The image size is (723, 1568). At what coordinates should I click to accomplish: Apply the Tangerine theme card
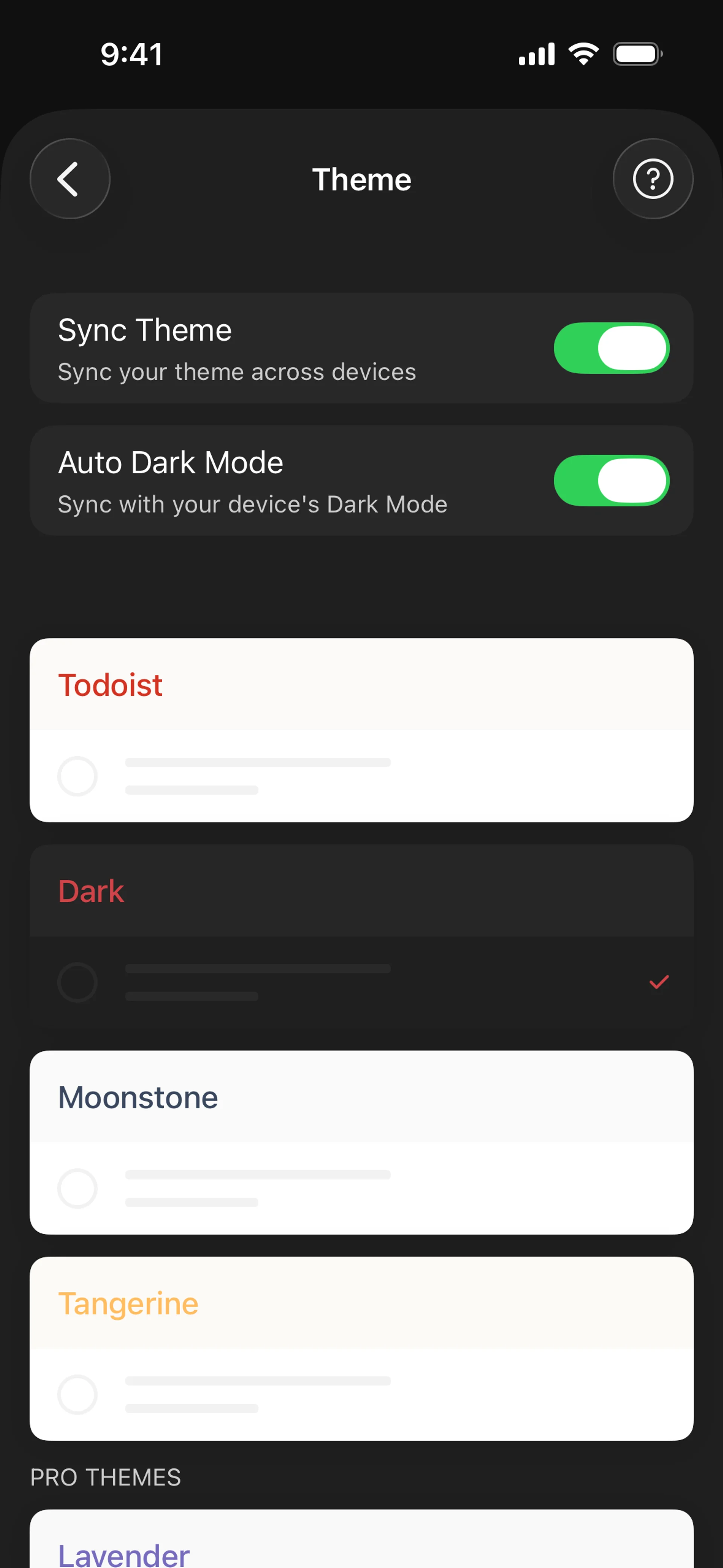tap(361, 1348)
